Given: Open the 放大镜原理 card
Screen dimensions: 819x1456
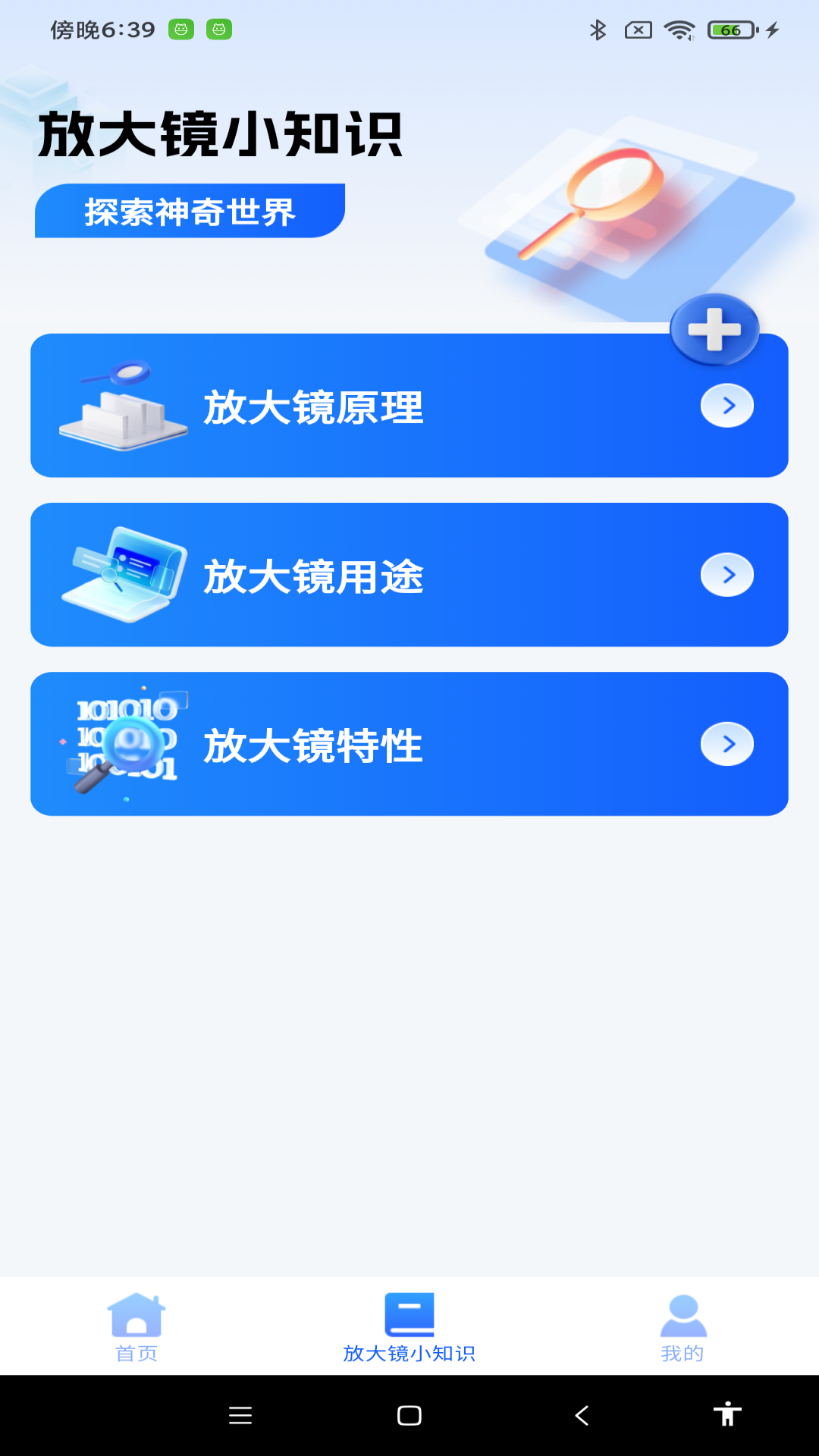Looking at the screenshot, I should [409, 406].
